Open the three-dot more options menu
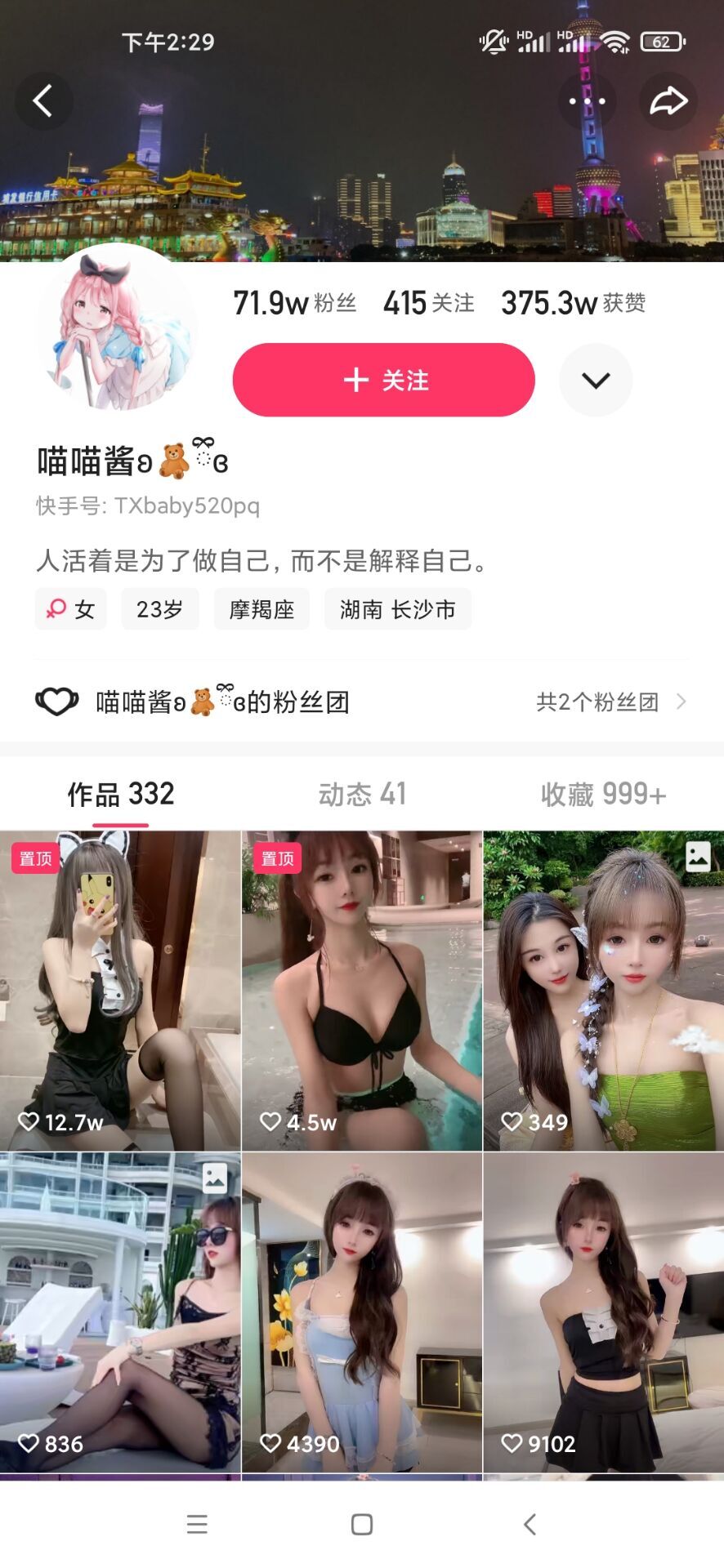This screenshot has height=1568, width=724. point(587,101)
